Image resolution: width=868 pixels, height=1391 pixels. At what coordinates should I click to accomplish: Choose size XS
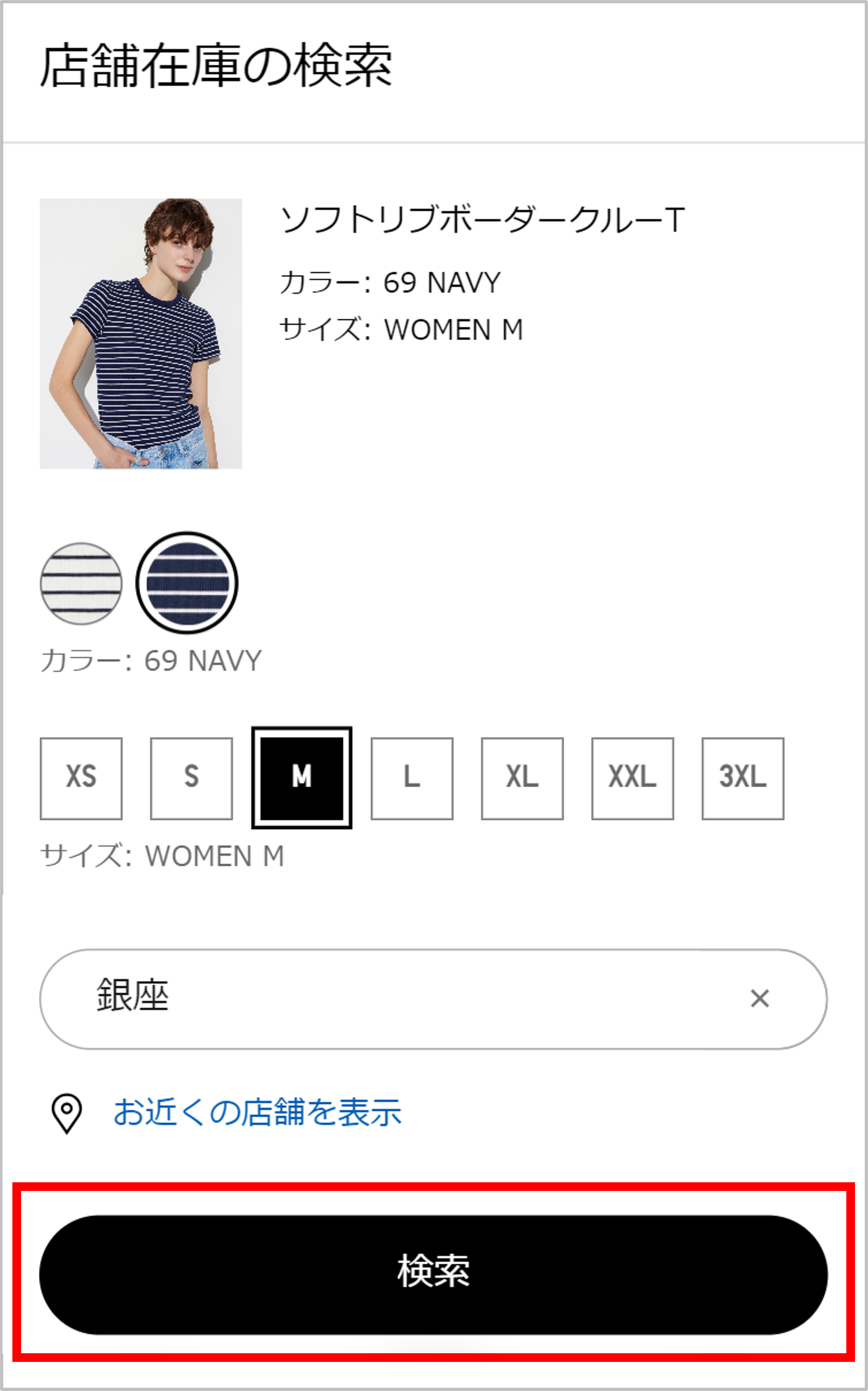81,778
